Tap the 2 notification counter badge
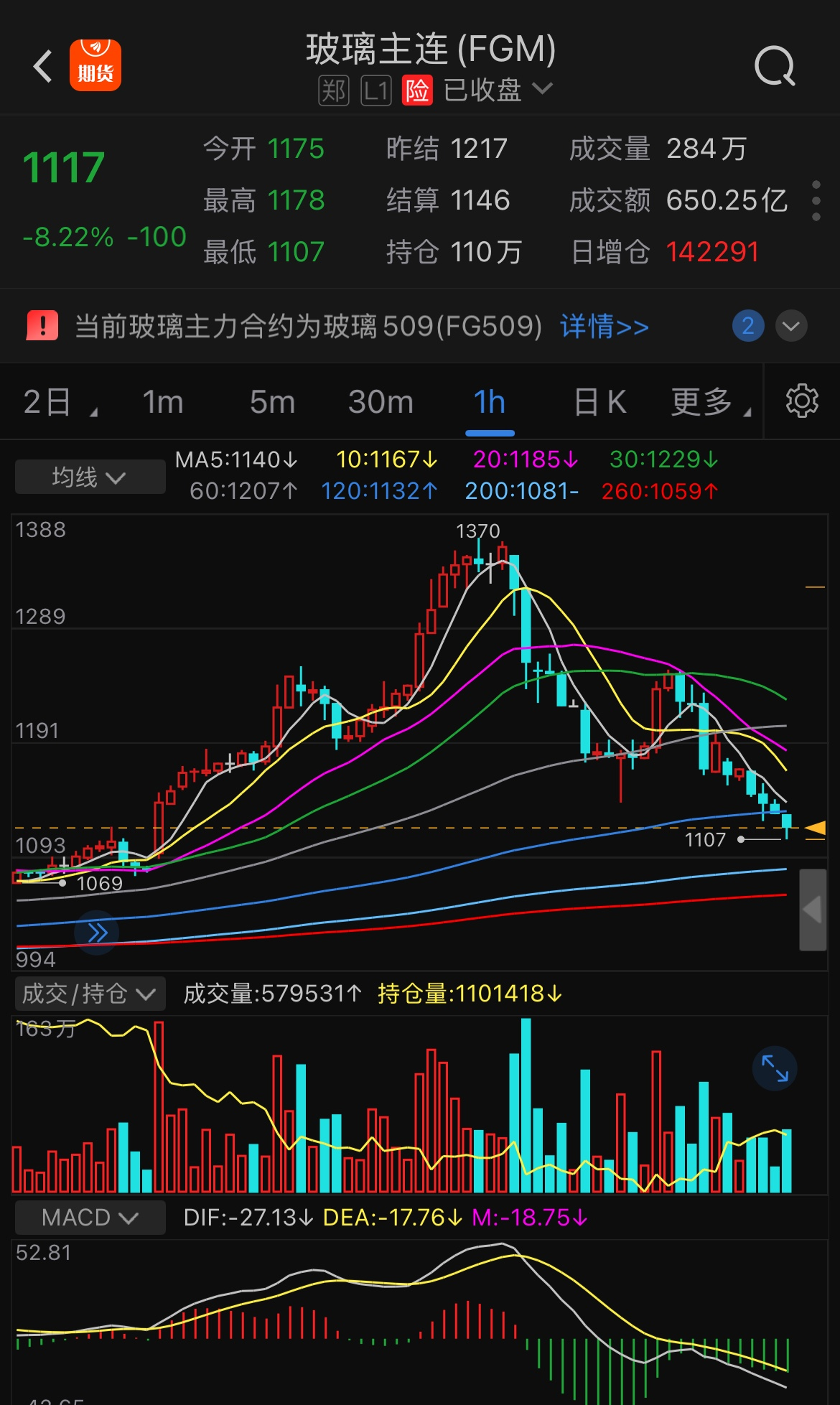Screen dimensions: 840x1405 coord(748,326)
